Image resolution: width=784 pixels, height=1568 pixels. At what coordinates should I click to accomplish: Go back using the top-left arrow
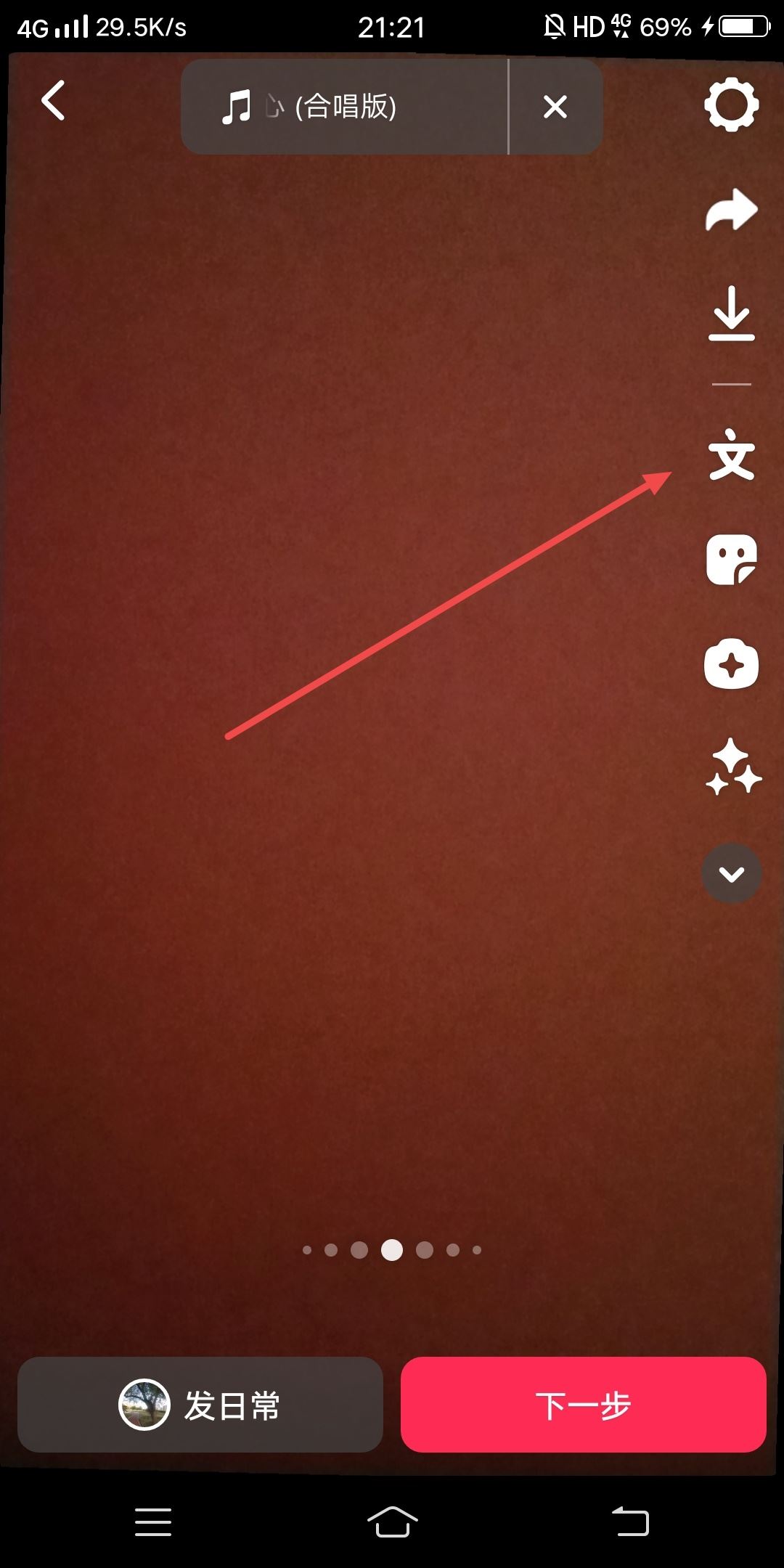(x=53, y=100)
